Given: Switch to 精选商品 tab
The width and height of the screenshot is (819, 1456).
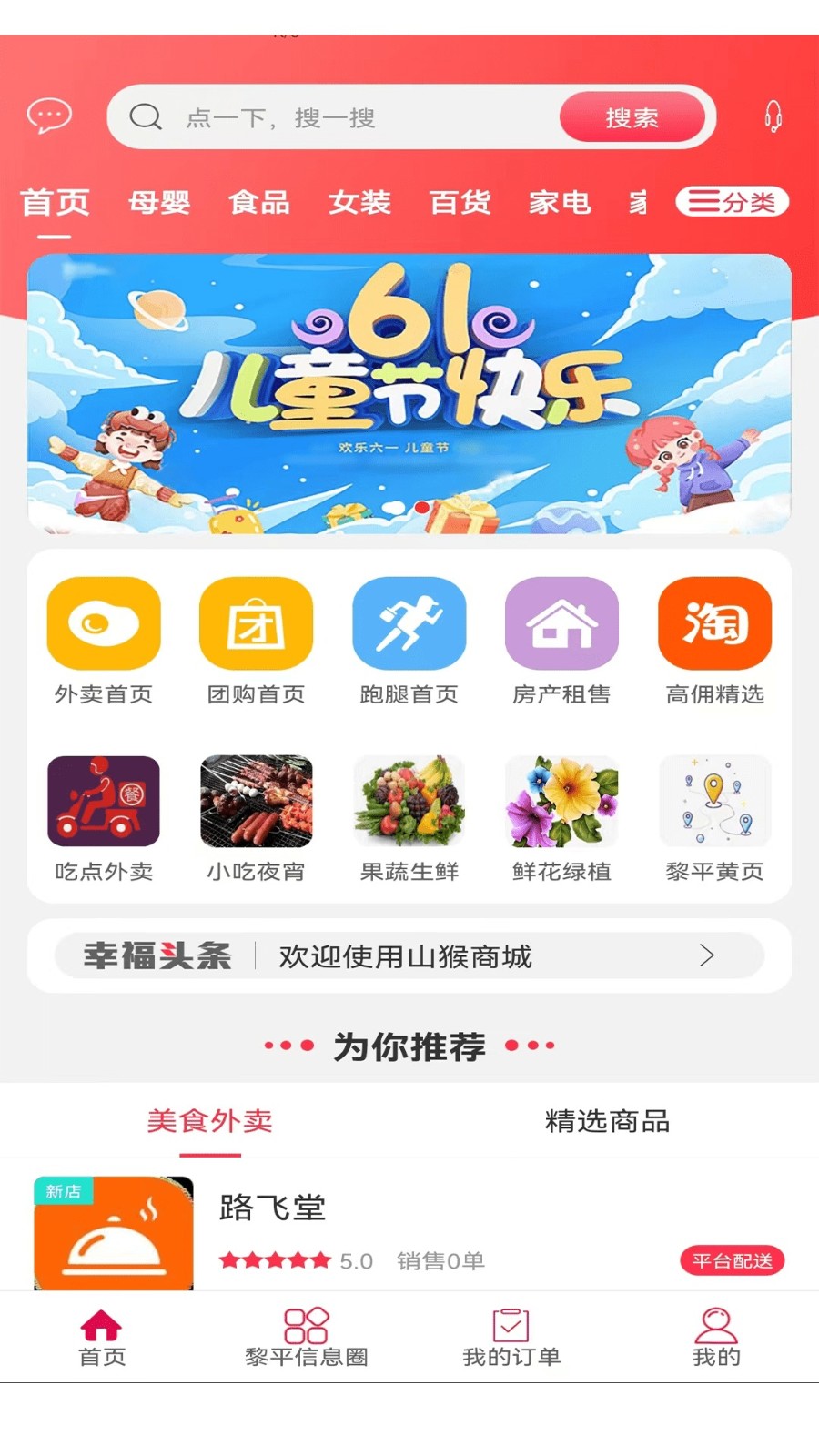Looking at the screenshot, I should [x=607, y=1121].
